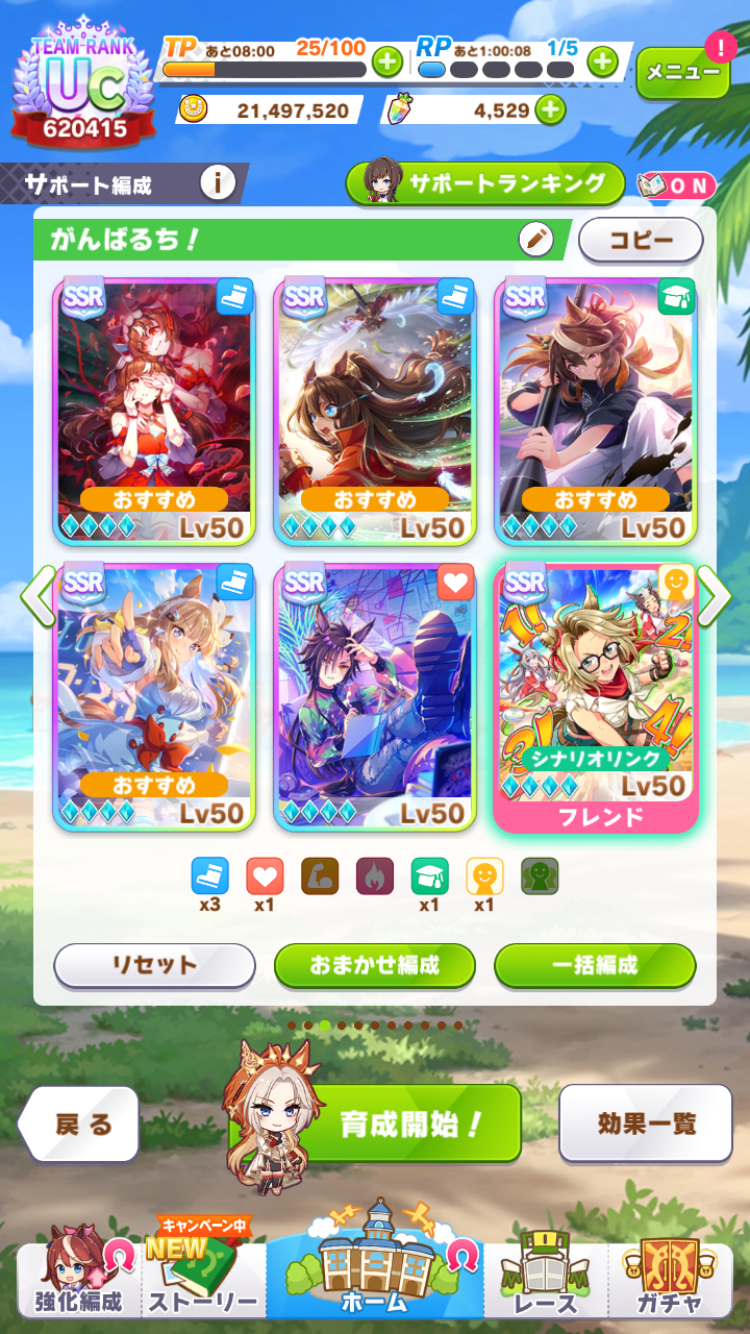Screen dimensions: 750x1334
Task: Go back with 戻る
Action: pos(80,1124)
